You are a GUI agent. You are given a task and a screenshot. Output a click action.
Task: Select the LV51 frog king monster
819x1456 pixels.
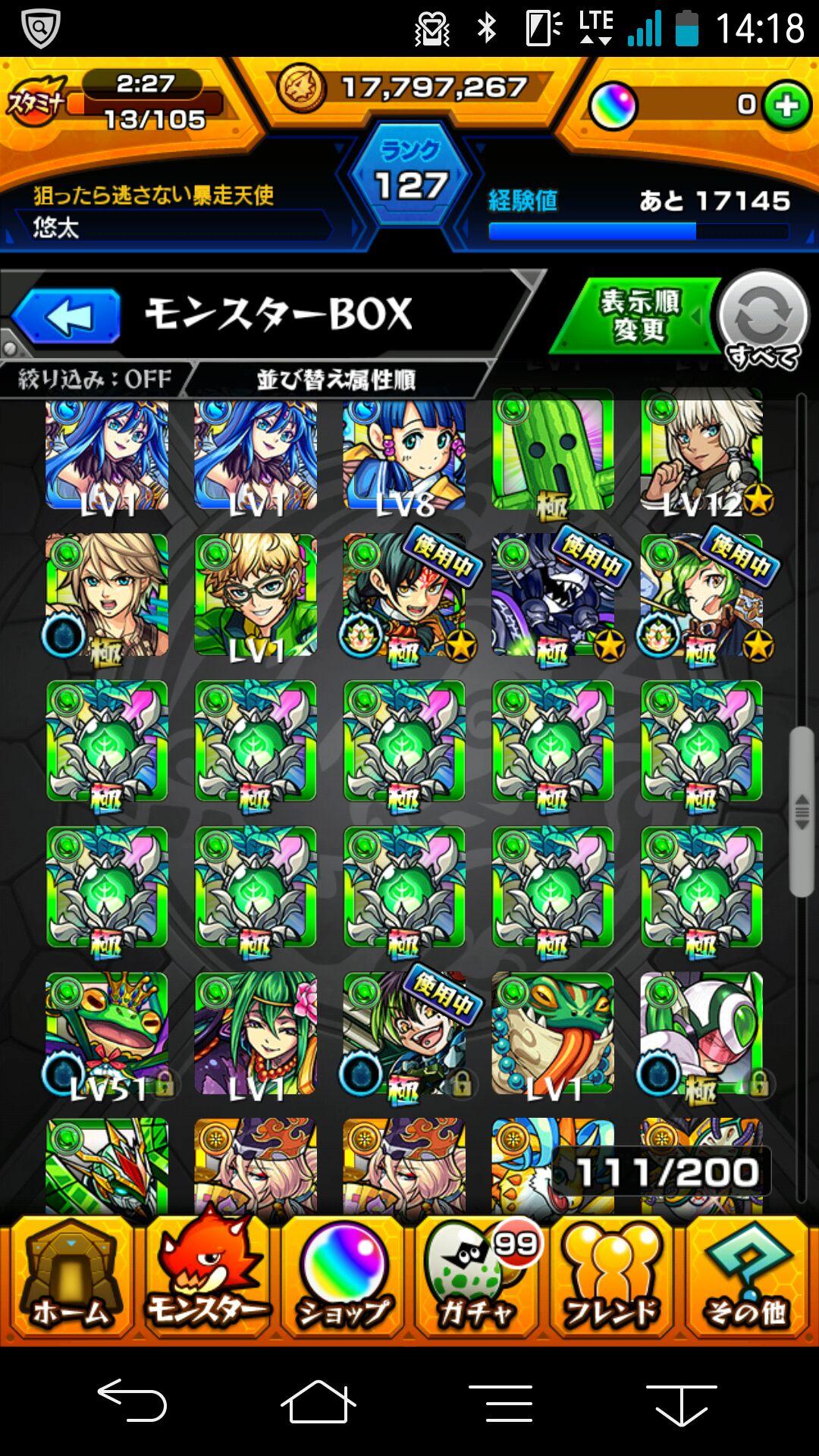tap(106, 1033)
